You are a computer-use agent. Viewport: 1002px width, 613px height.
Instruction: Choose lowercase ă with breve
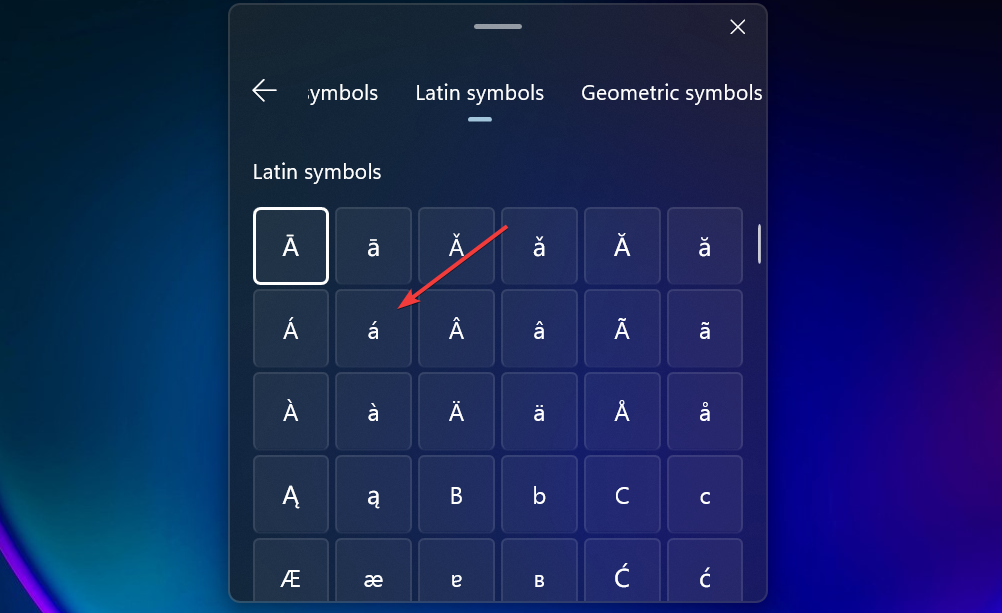click(705, 246)
